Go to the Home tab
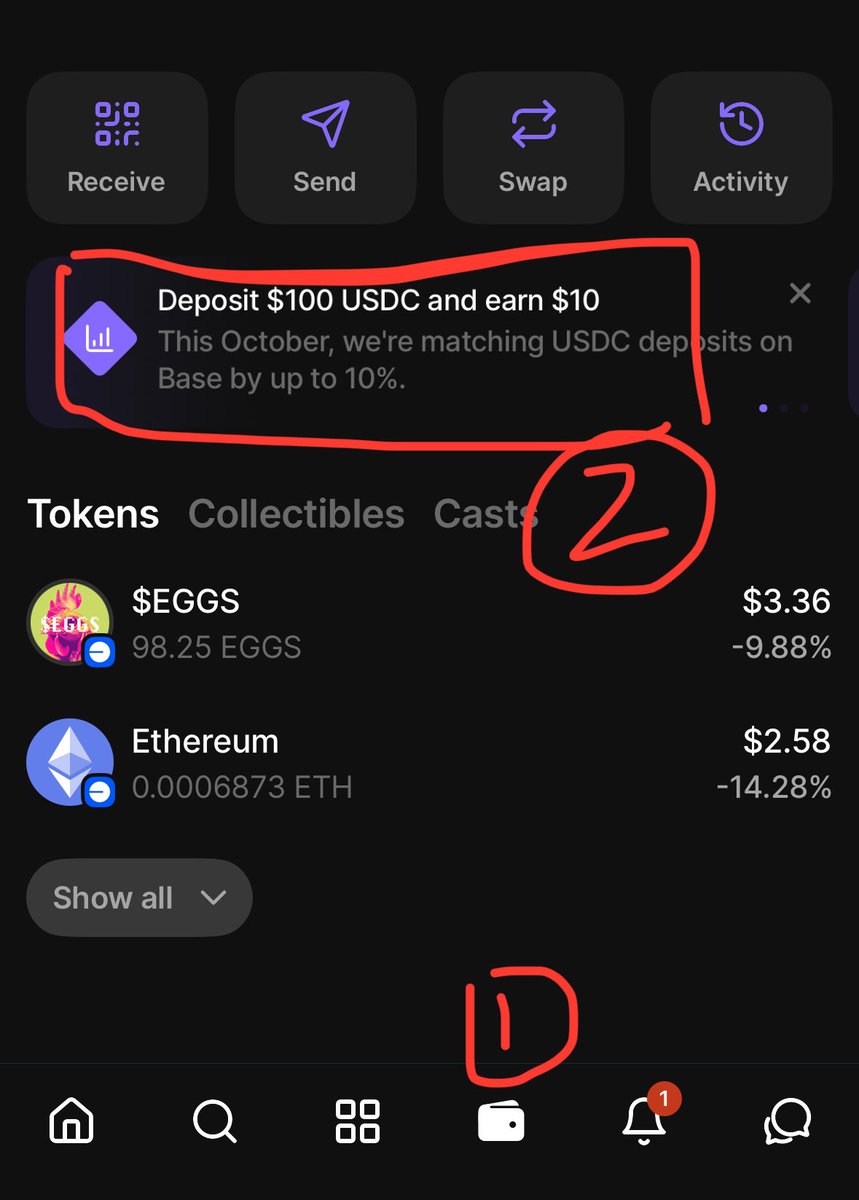This screenshot has height=1200, width=859. (72, 1121)
